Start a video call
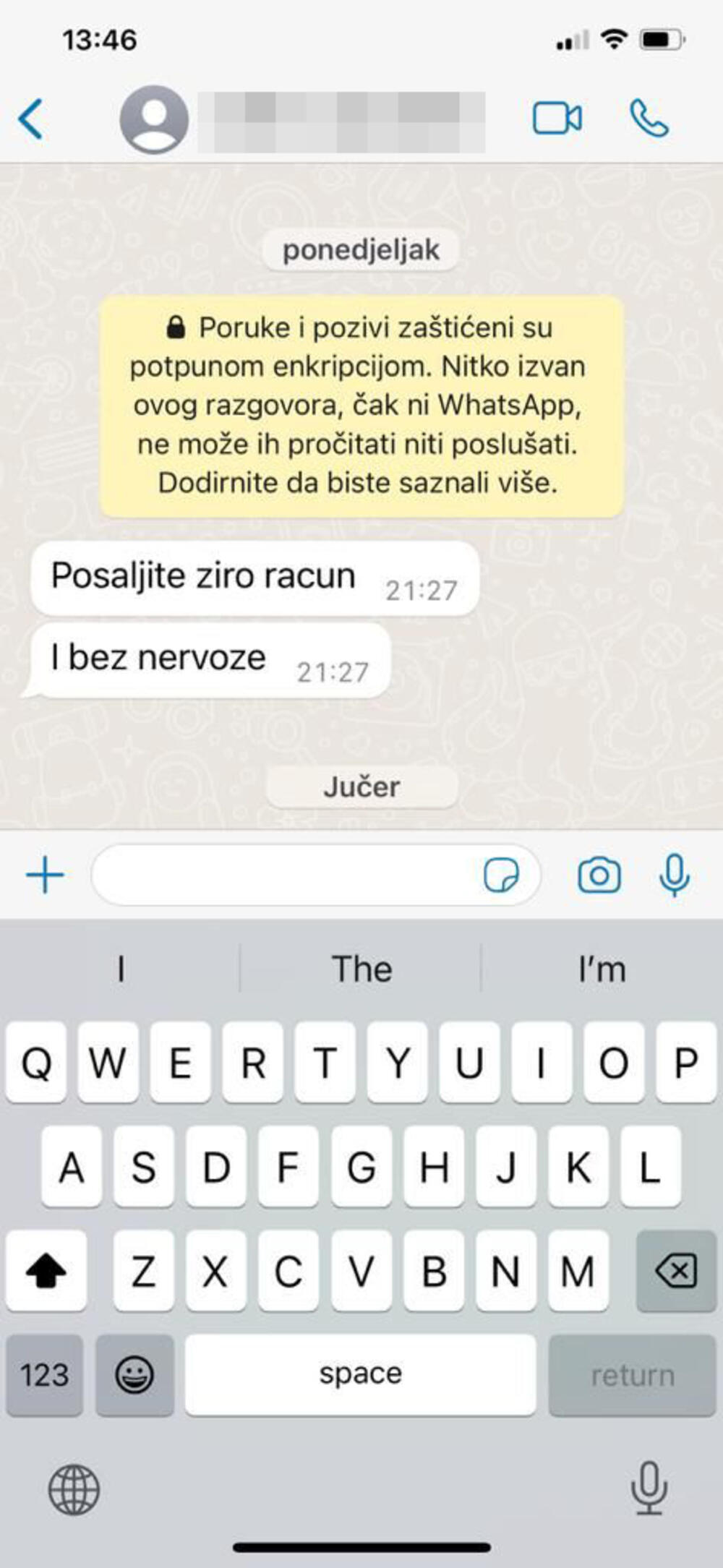The image size is (723, 1568). pyautogui.click(x=557, y=119)
